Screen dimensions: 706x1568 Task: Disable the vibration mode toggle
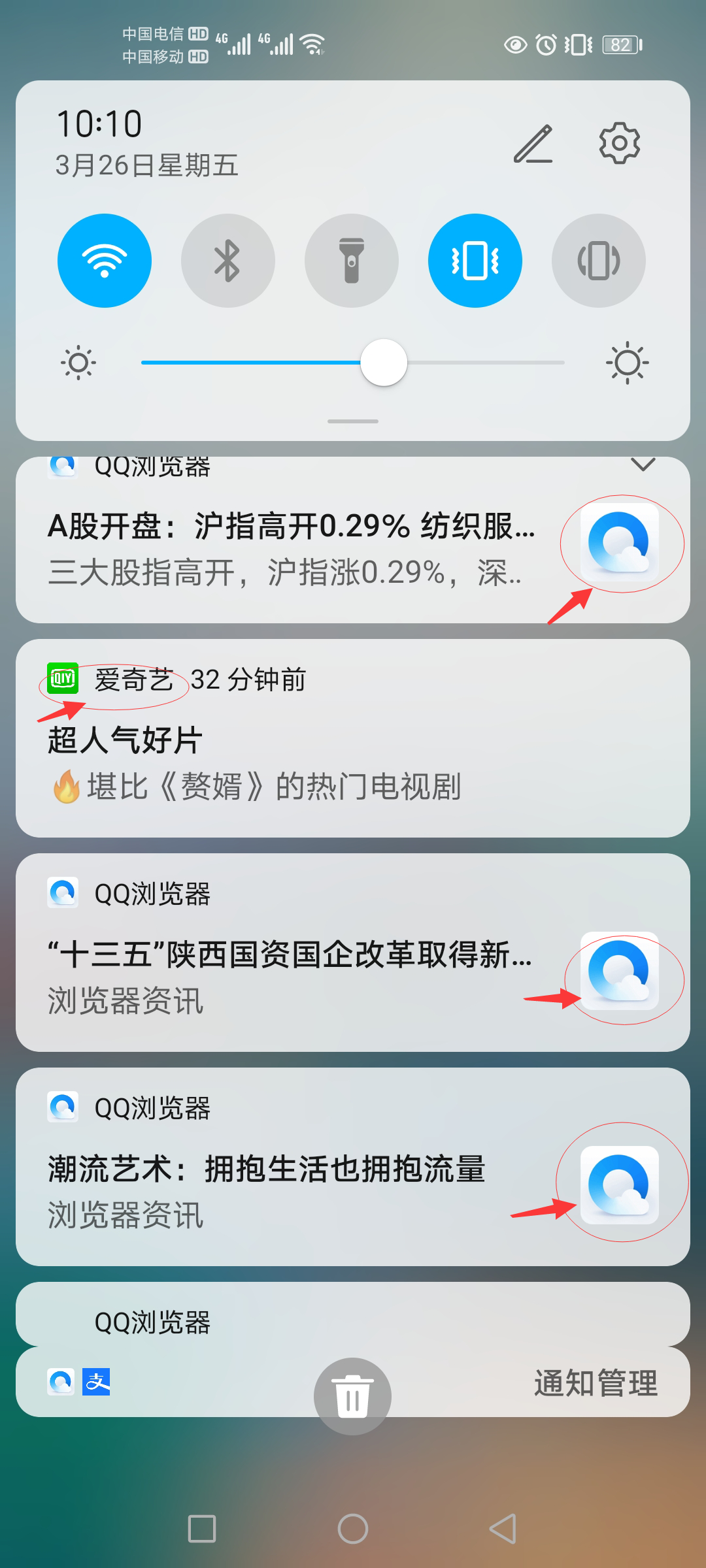475,261
